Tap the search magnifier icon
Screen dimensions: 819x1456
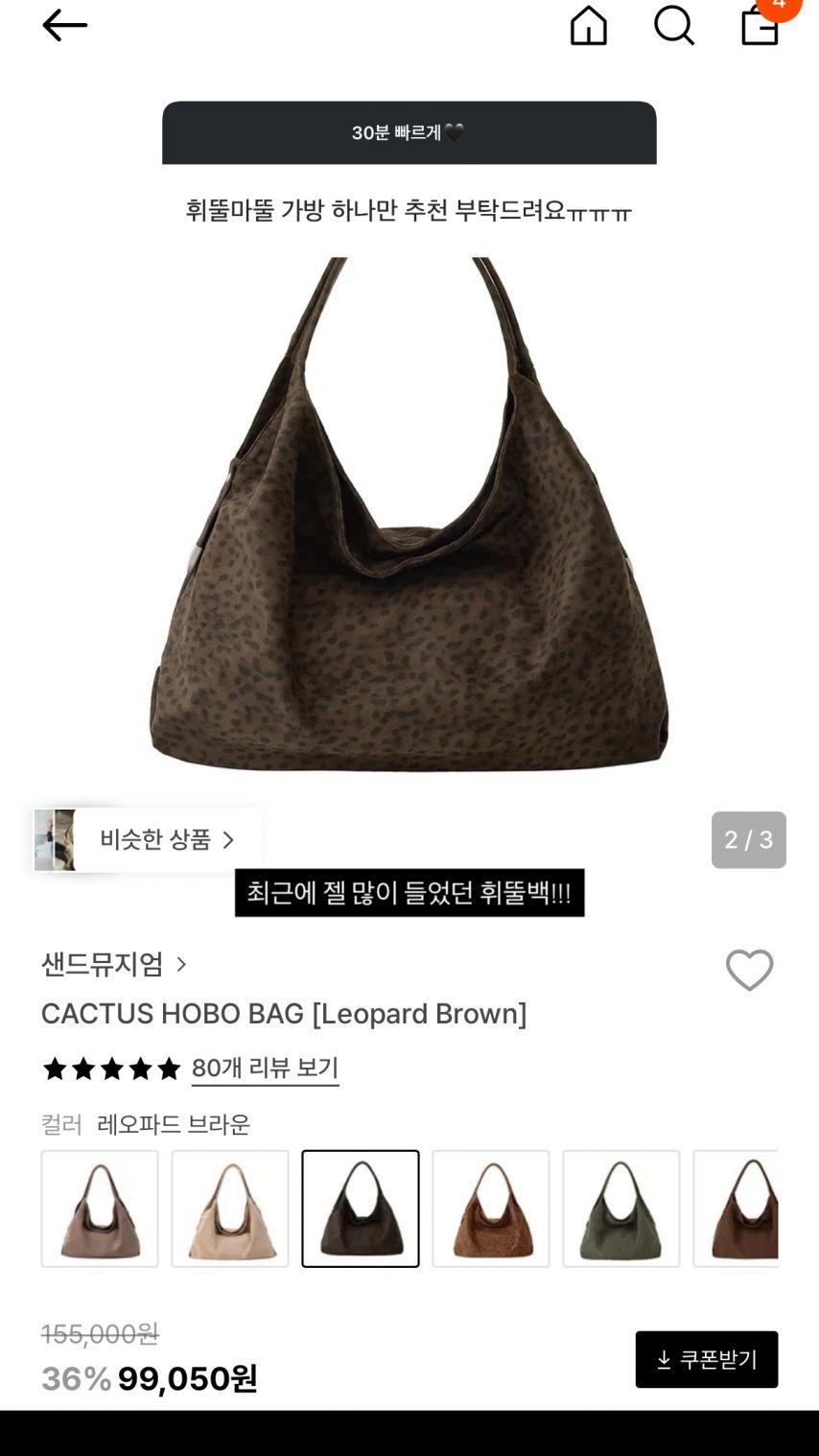pos(673,26)
